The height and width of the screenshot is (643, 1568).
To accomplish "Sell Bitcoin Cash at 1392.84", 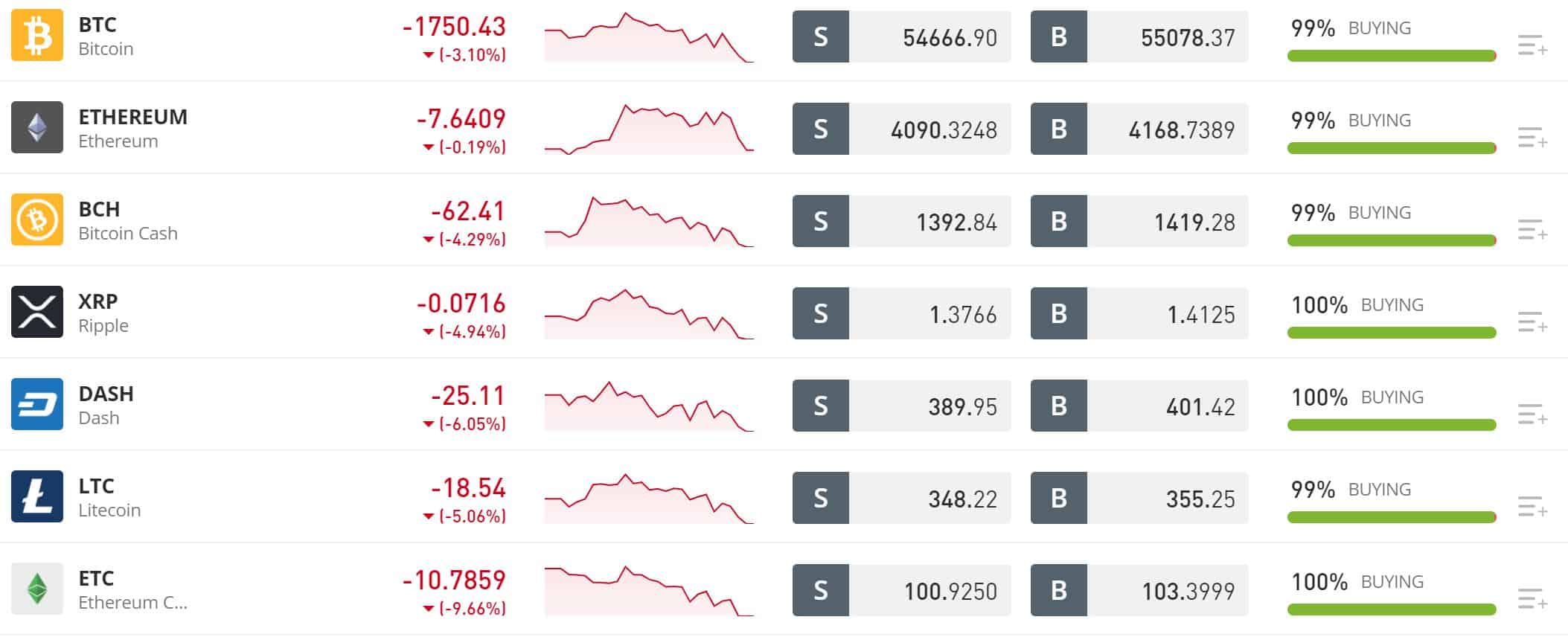I will (x=900, y=221).
